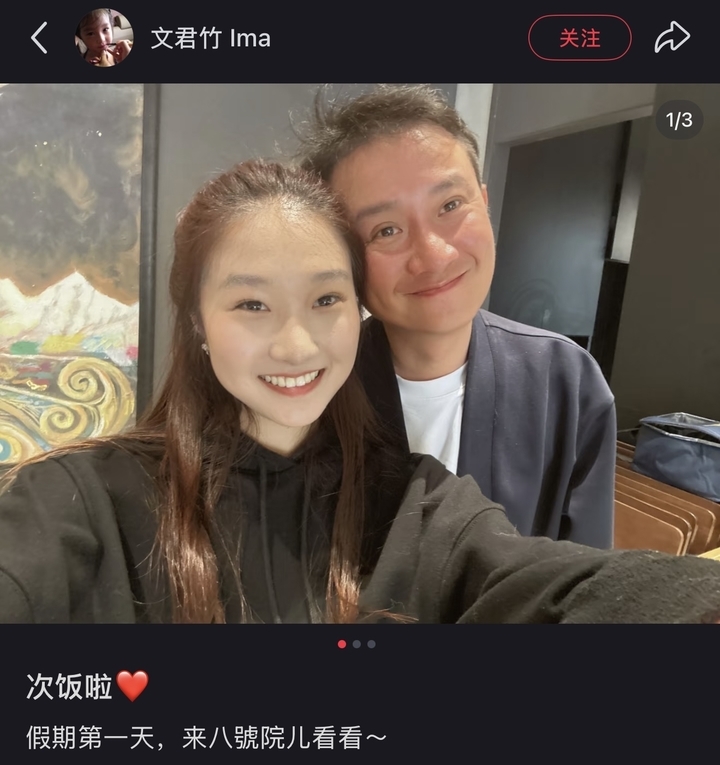Open 文君竹 Ima's profile avatar
Screen dimensions: 720x765
[105, 38]
